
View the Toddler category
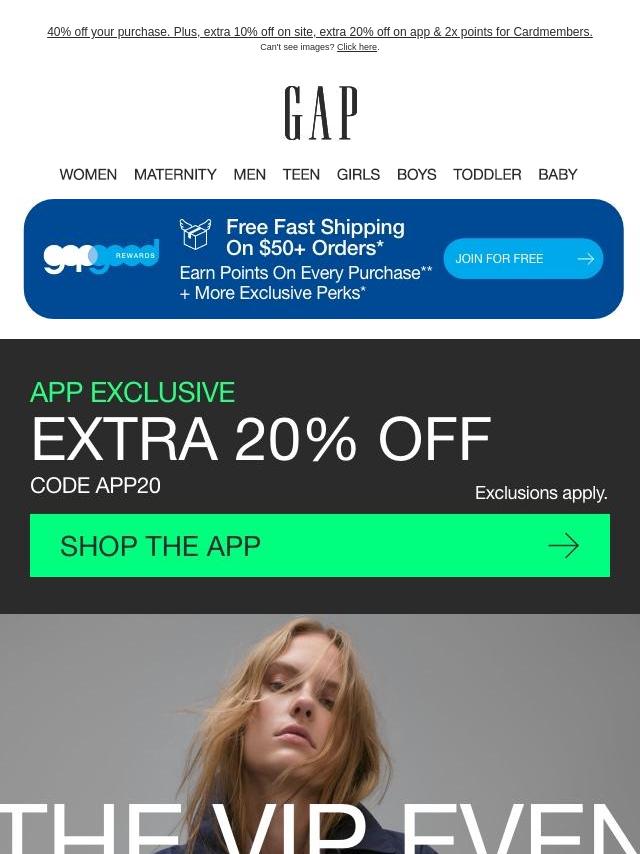[487, 174]
